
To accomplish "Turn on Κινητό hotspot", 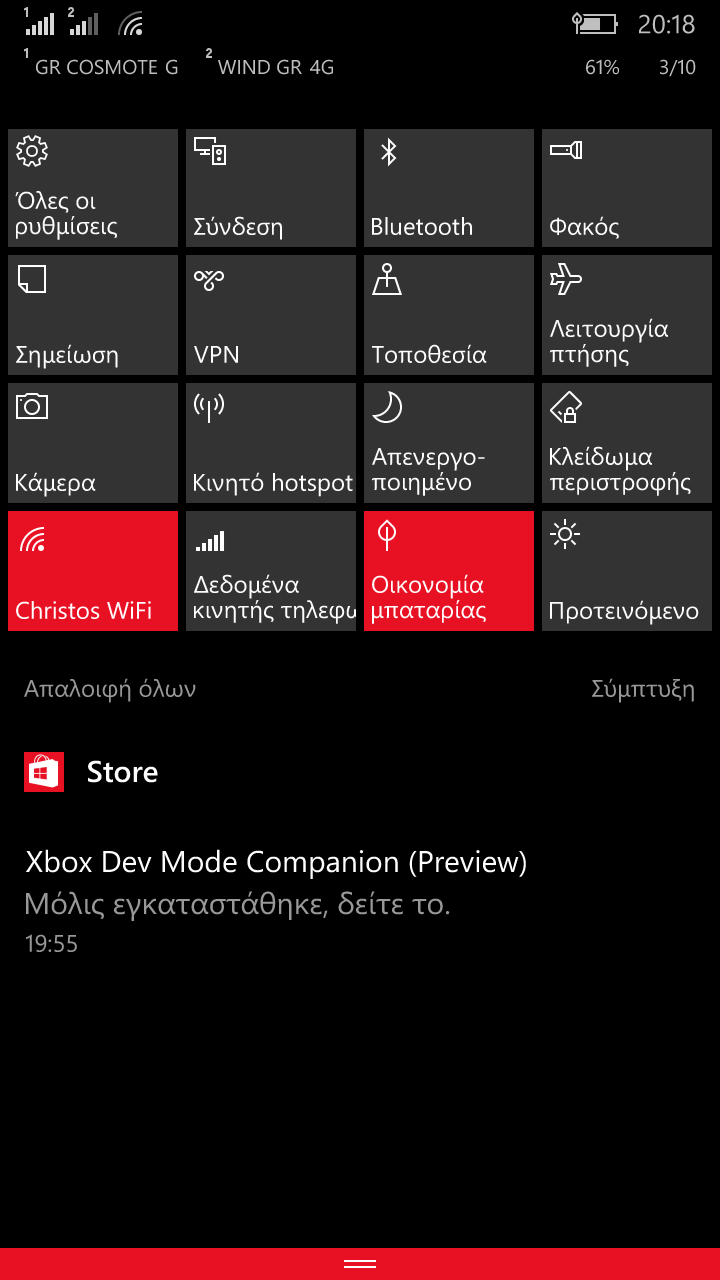I will [271, 443].
